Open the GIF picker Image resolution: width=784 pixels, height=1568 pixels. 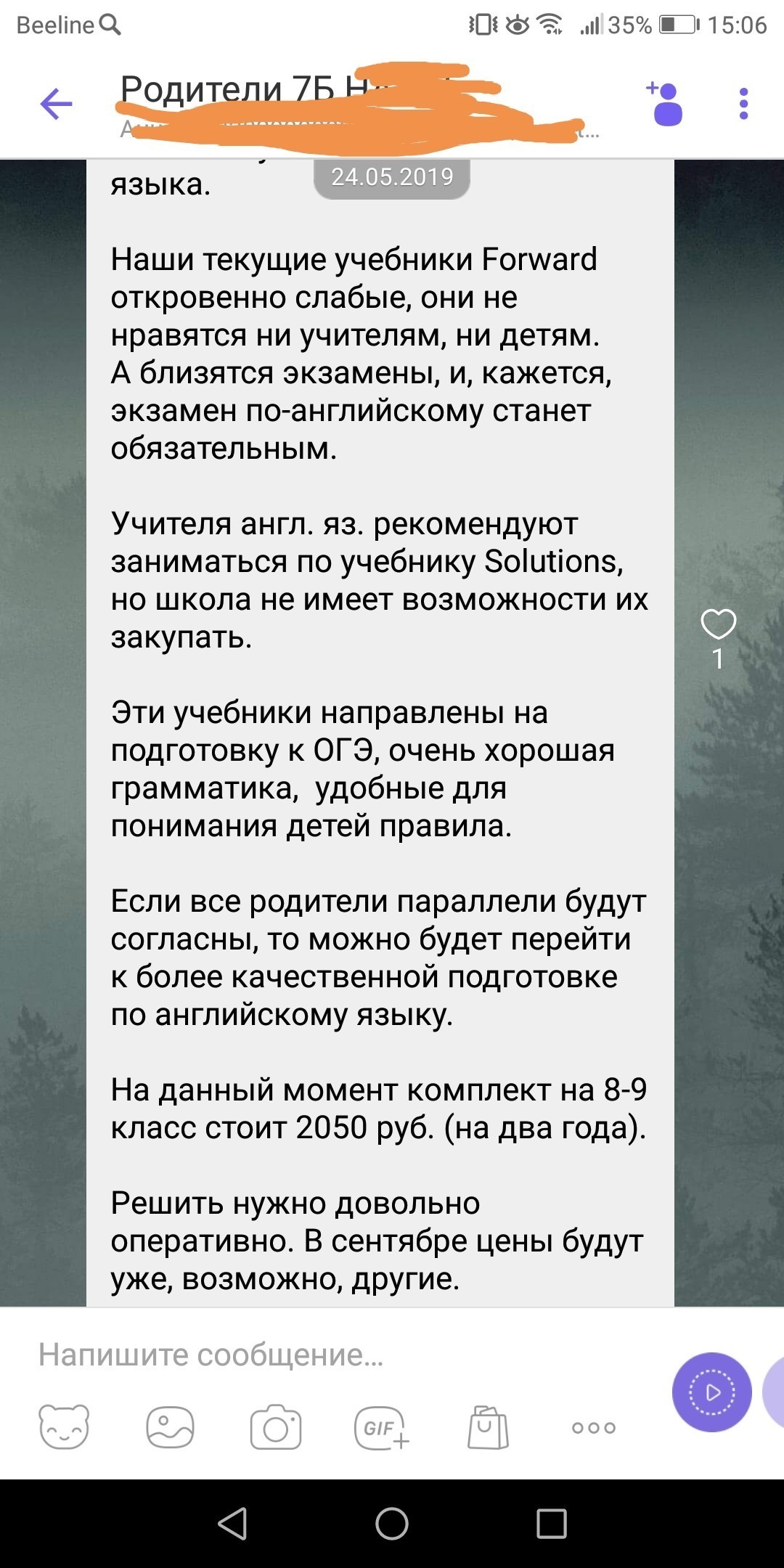pyautogui.click(x=381, y=1427)
